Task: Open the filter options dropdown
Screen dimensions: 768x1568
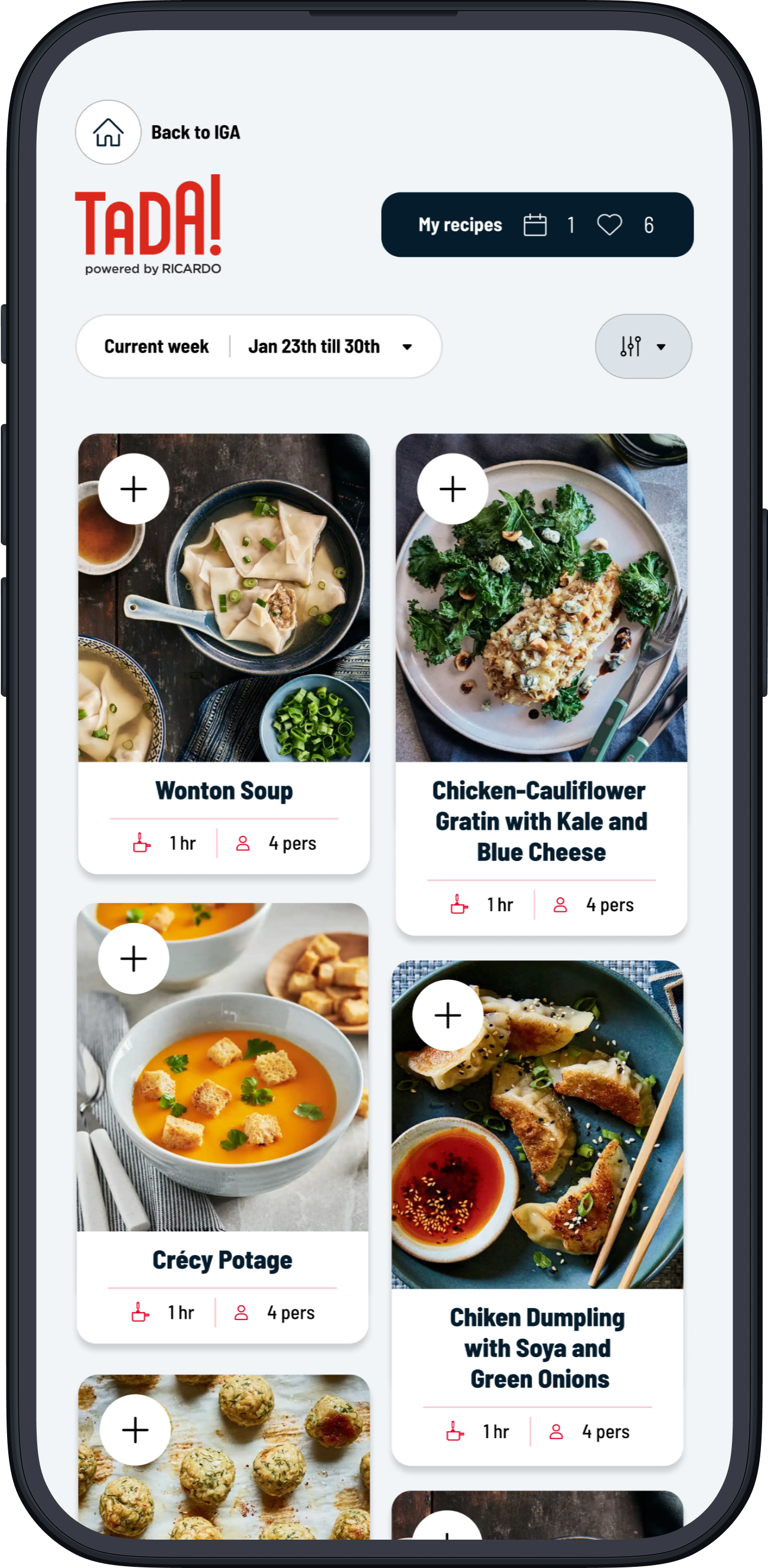Action: click(643, 346)
